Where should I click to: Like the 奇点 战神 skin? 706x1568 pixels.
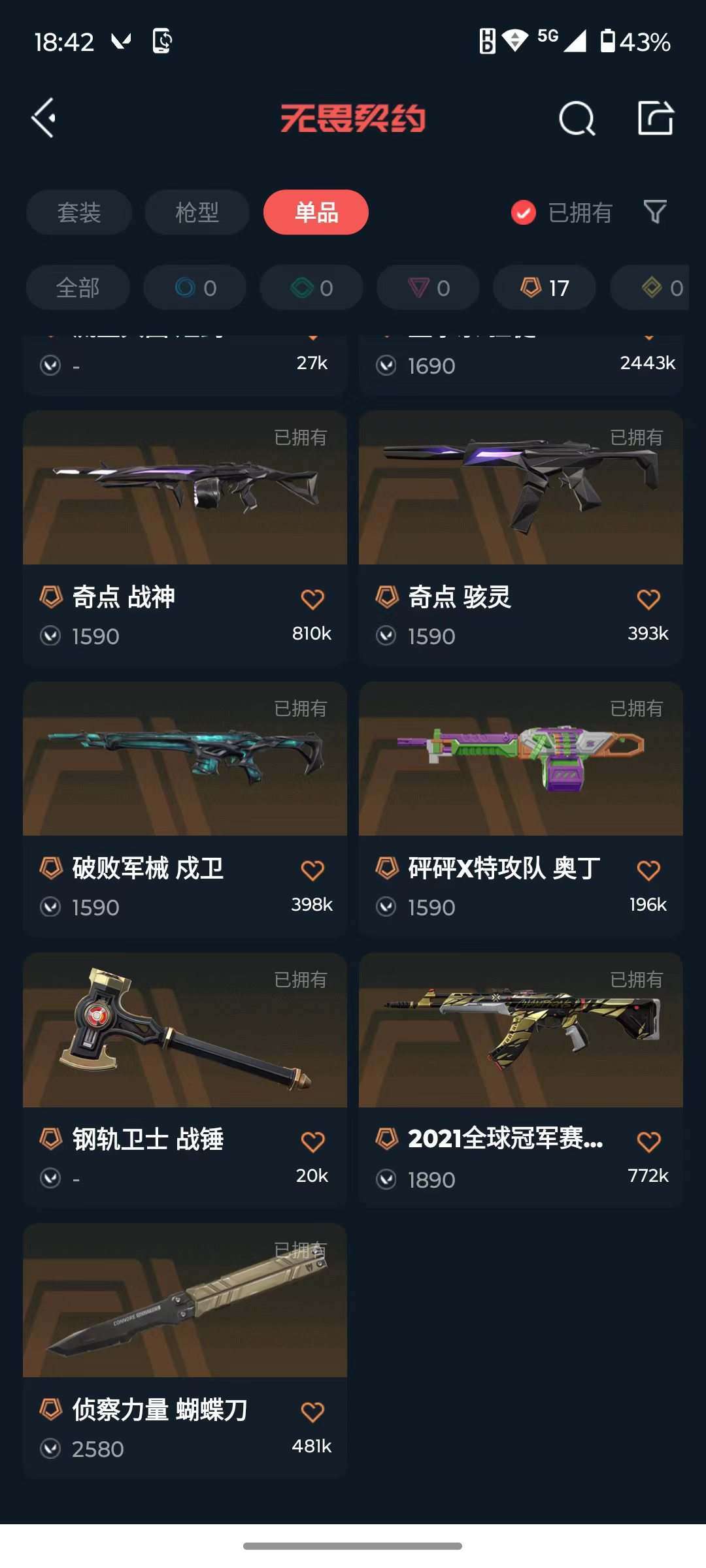coord(312,599)
